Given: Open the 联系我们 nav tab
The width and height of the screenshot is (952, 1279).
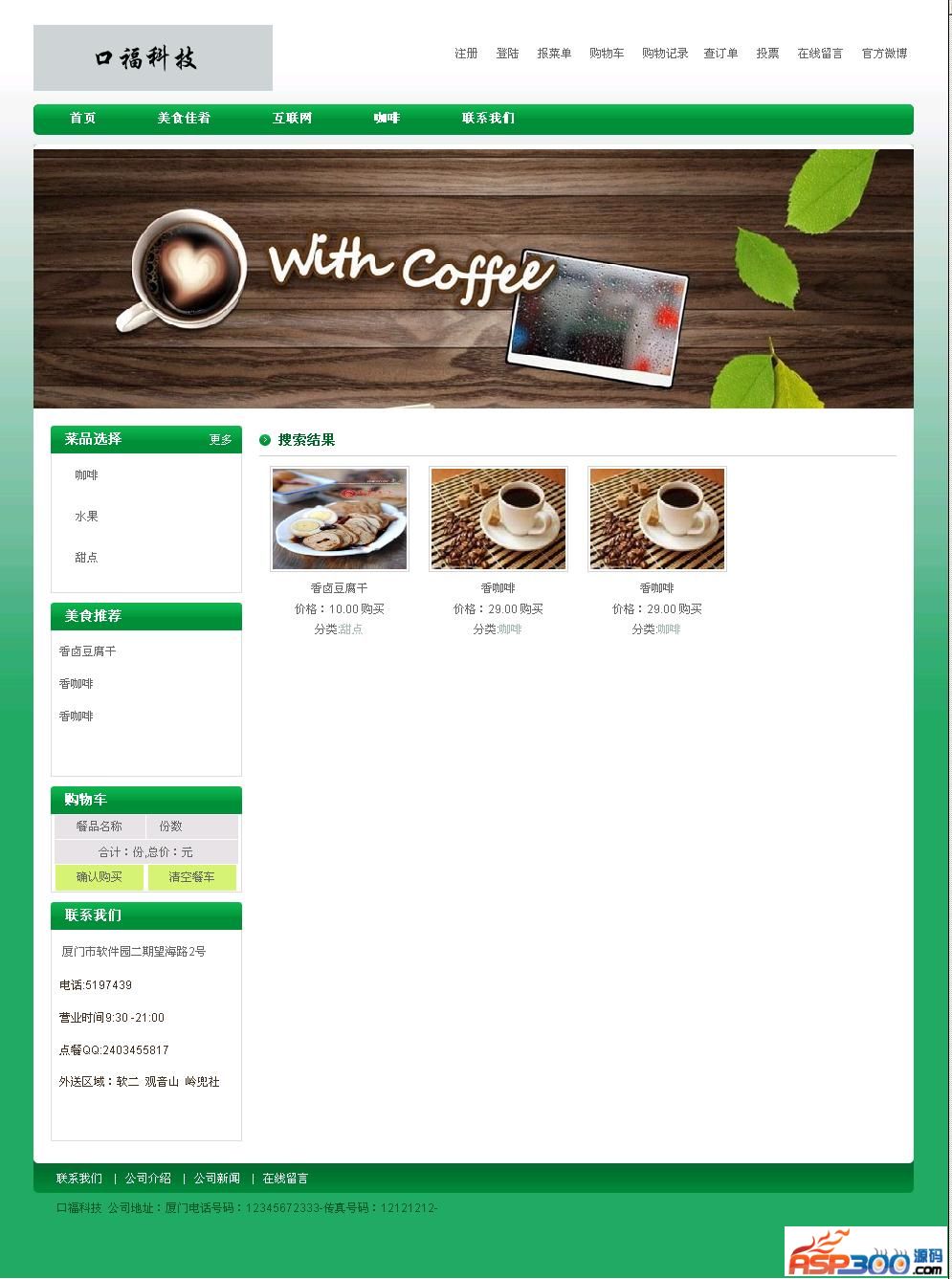Looking at the screenshot, I should (488, 119).
